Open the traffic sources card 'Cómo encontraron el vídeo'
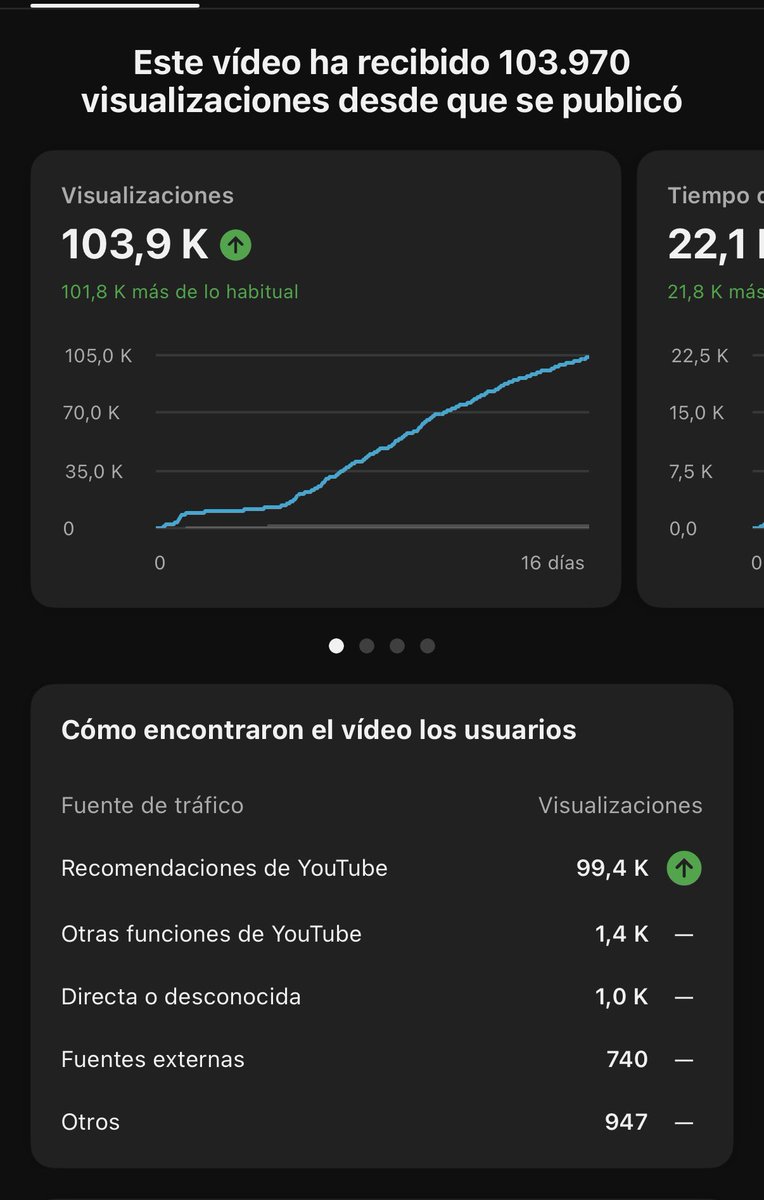 pyautogui.click(x=382, y=926)
